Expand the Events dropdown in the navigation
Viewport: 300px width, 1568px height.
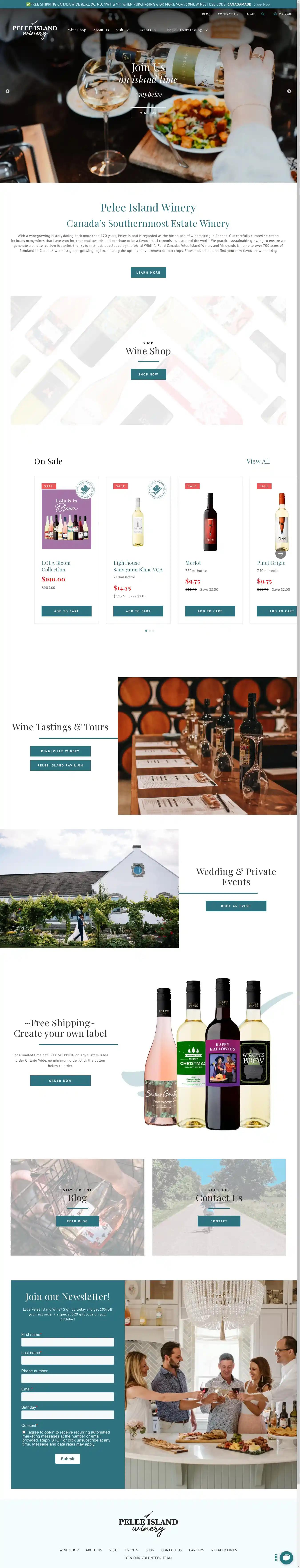click(x=148, y=30)
